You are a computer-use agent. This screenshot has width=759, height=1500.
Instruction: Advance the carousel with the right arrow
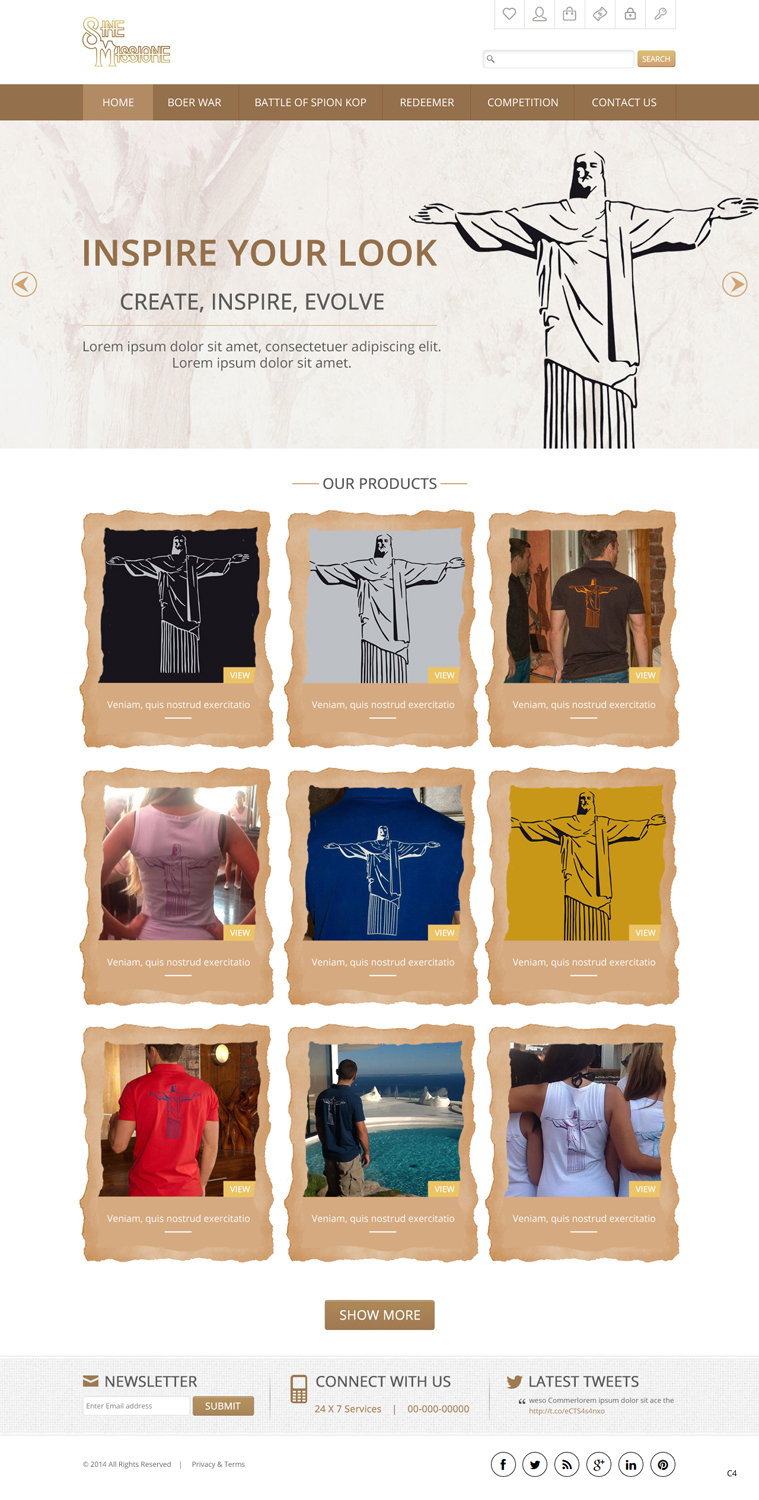click(x=735, y=284)
